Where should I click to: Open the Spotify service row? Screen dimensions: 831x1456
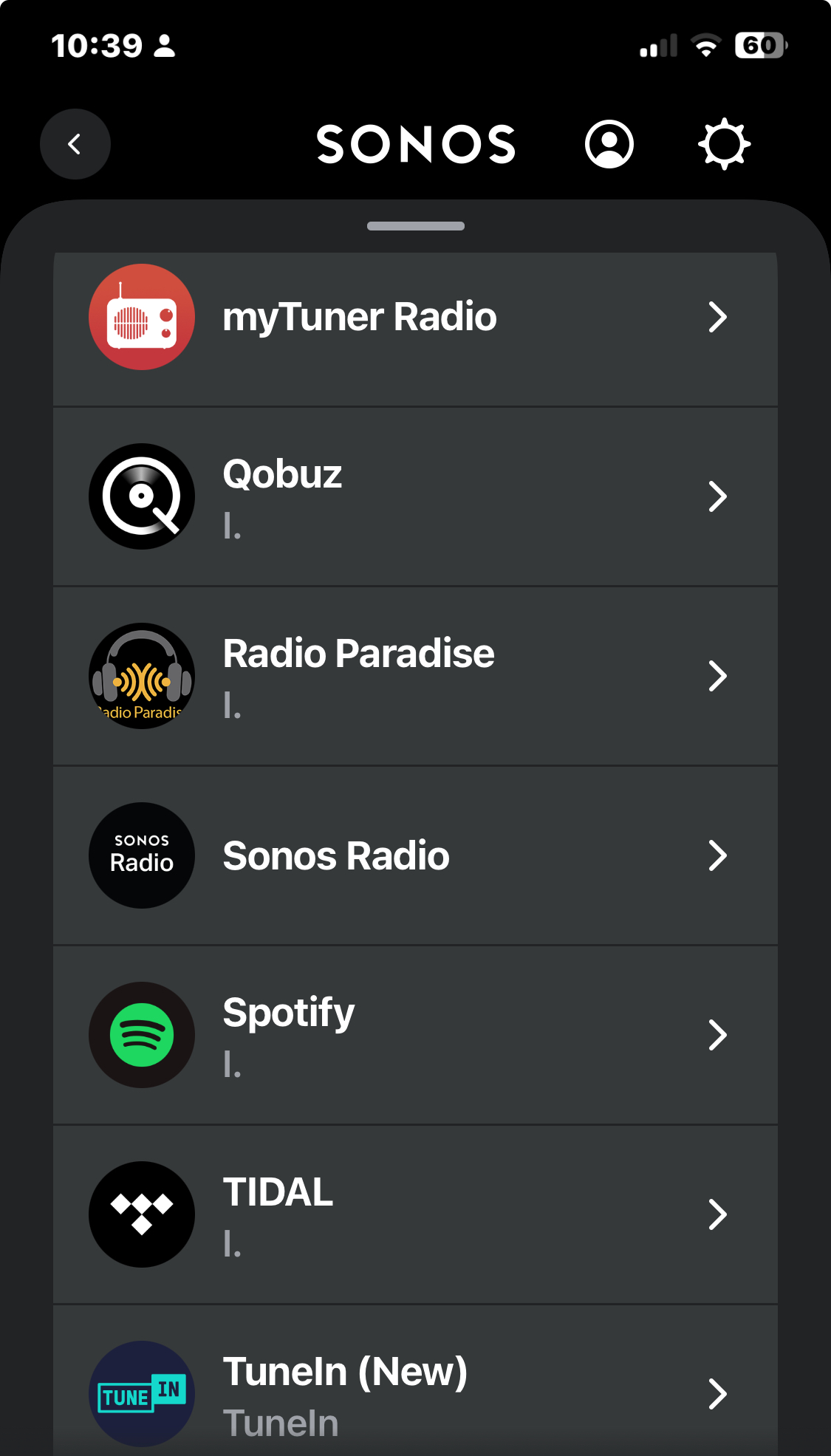[415, 1035]
